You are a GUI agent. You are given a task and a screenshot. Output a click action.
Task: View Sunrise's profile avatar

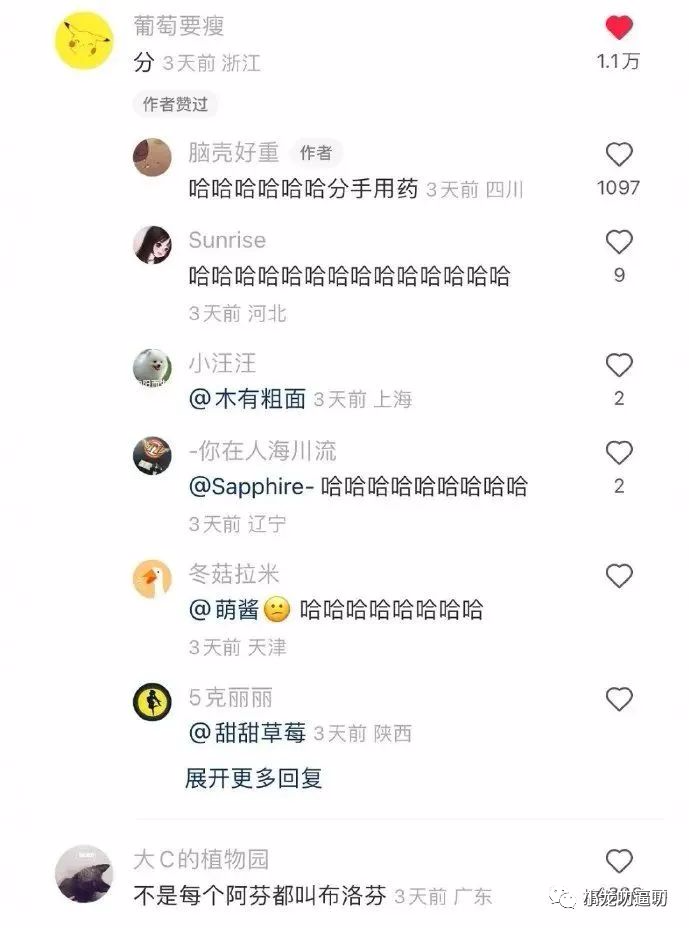pos(153,244)
